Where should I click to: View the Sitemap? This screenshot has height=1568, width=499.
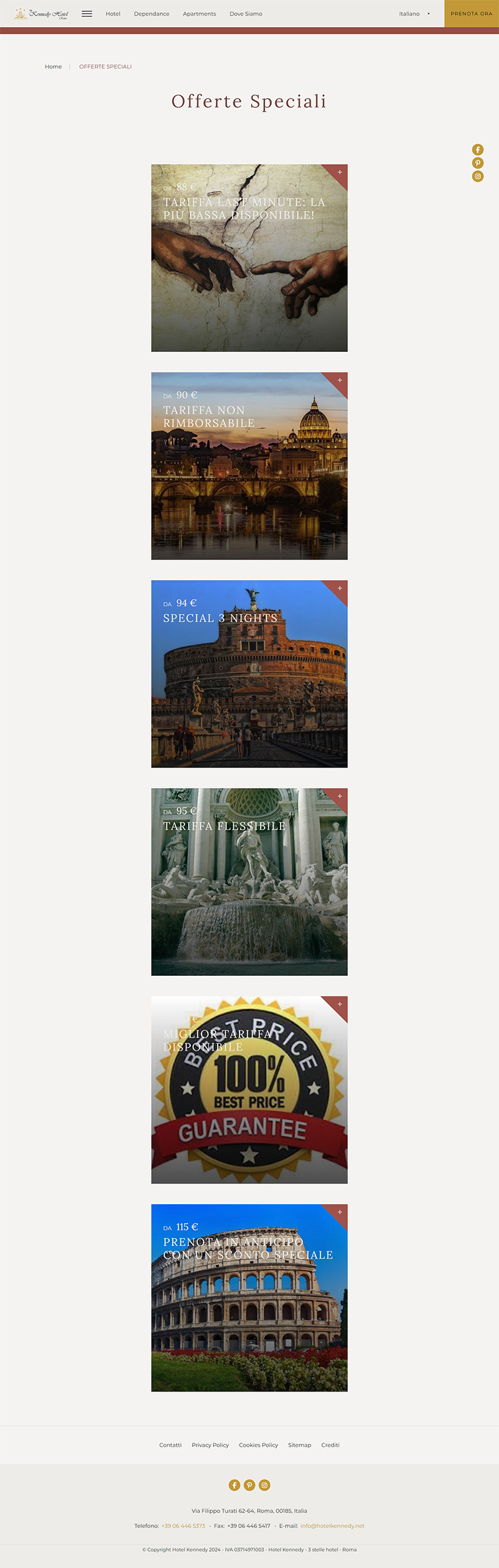tap(299, 1445)
